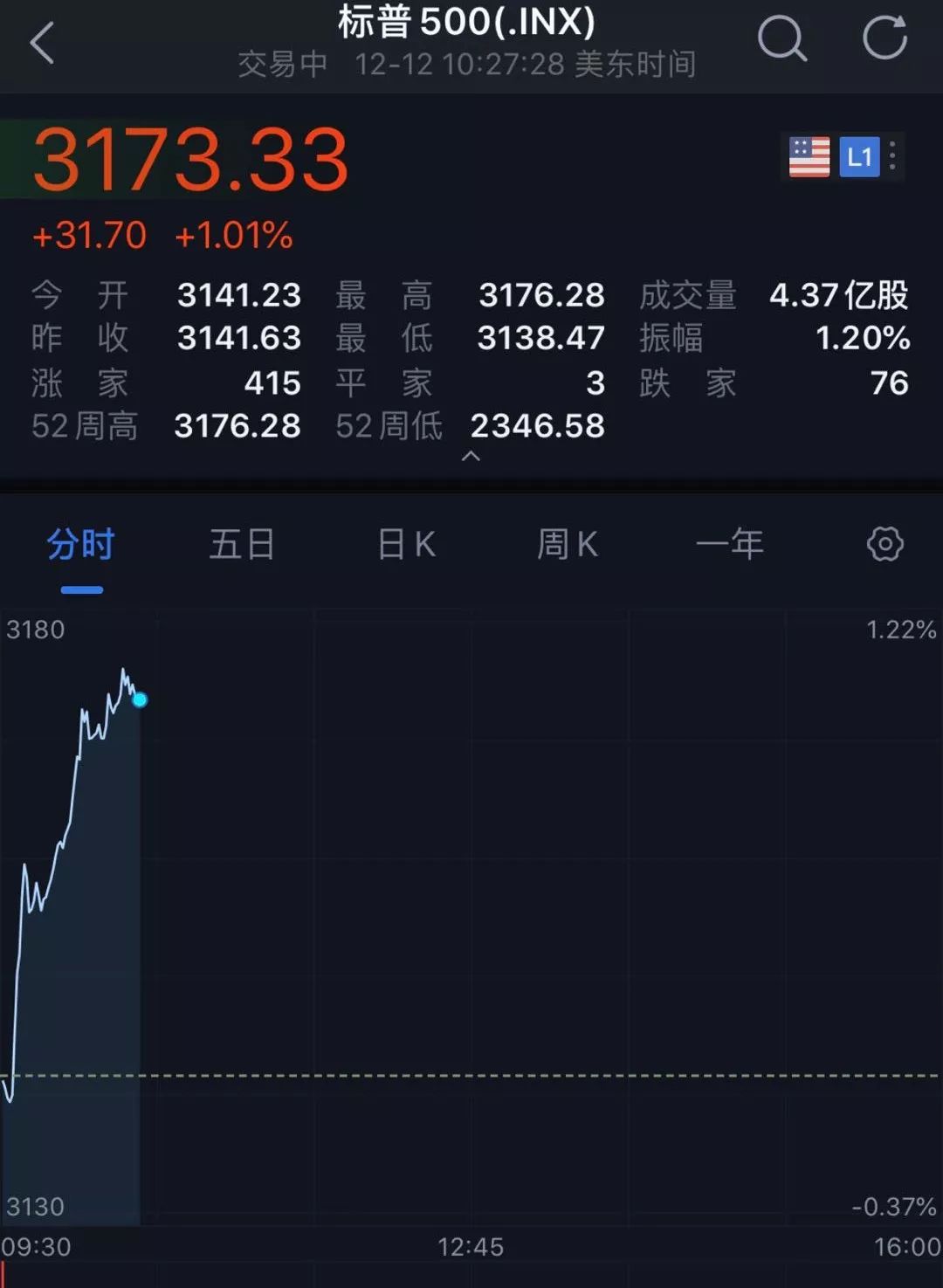
Task: Refresh the S&P 500 quote
Action: 884,39
